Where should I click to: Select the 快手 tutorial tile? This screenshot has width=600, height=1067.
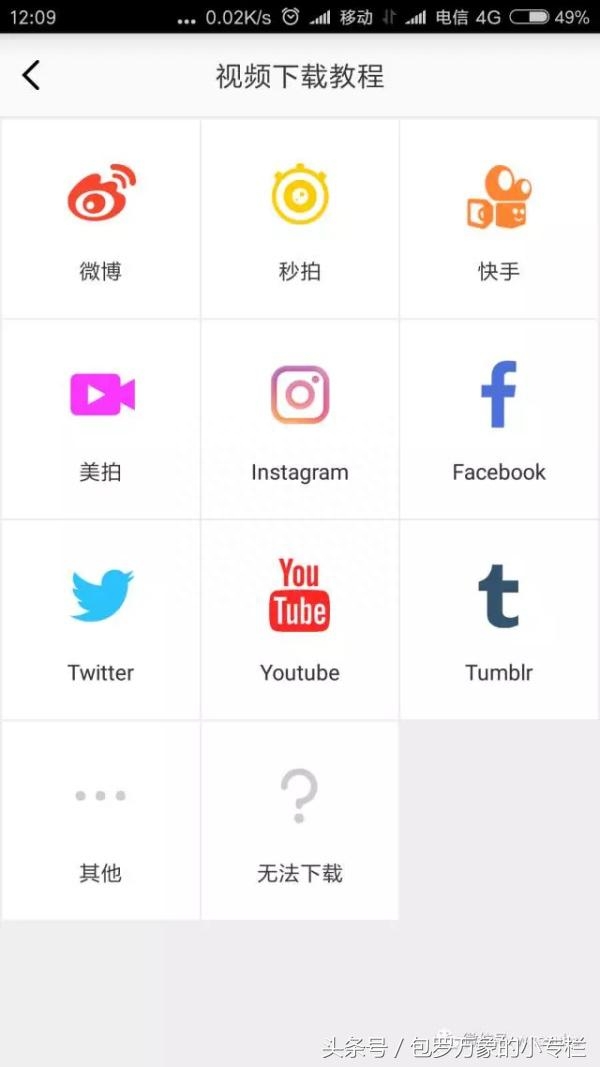[x=499, y=219]
